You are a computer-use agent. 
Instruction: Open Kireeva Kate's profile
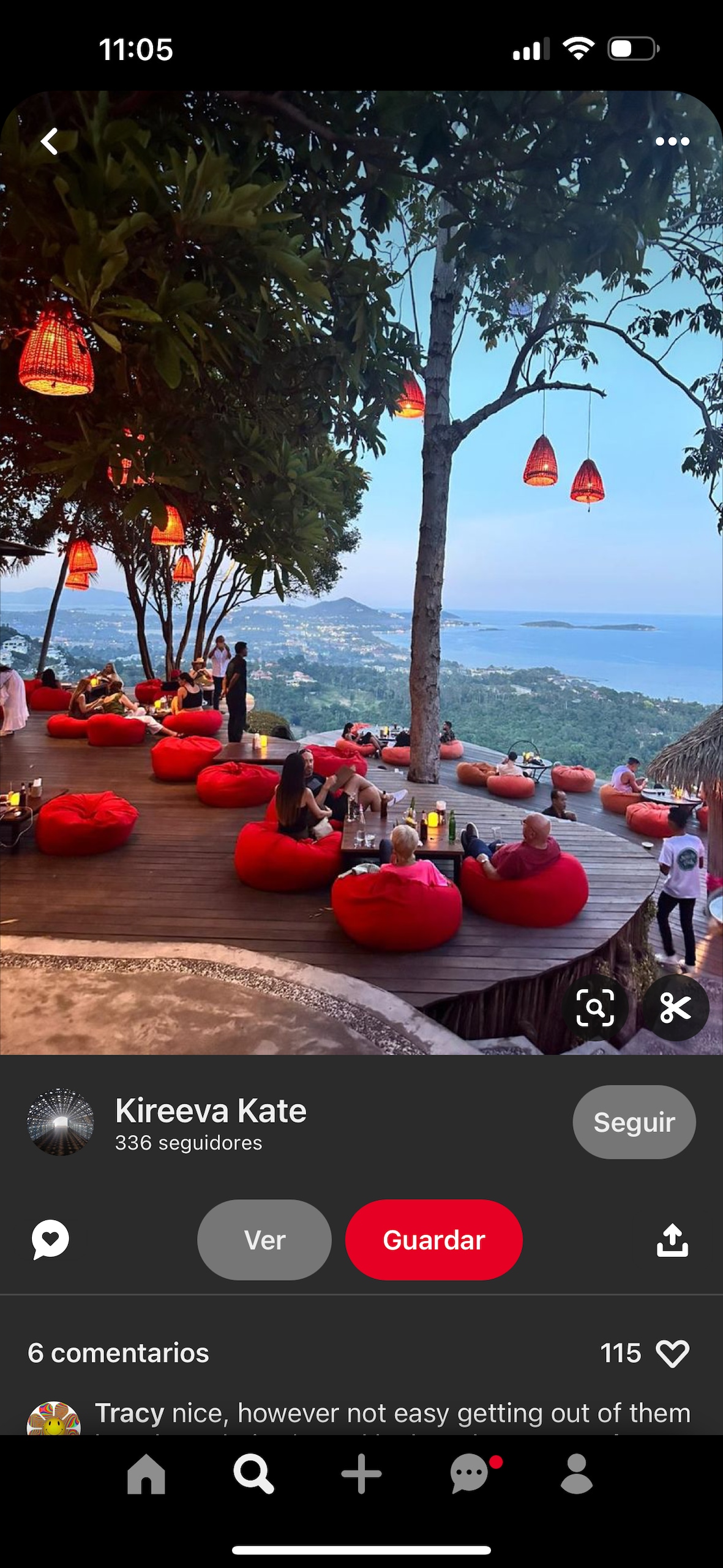tap(210, 1110)
